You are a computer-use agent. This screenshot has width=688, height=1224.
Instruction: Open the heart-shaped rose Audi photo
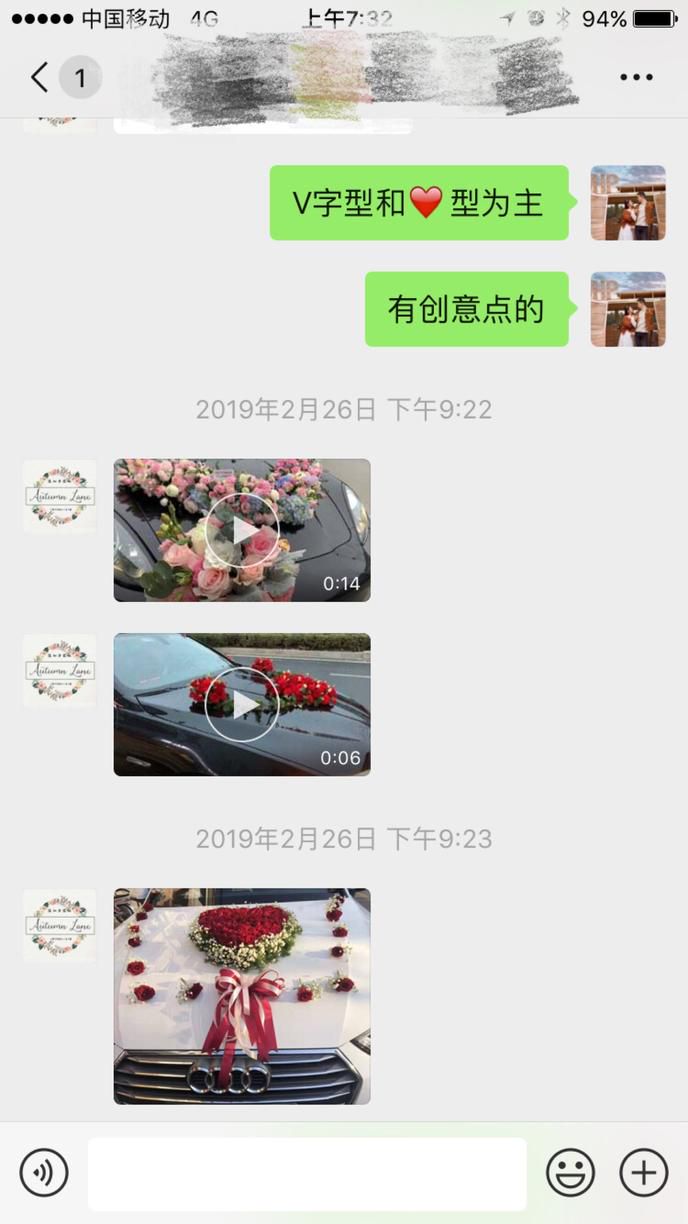[242, 996]
